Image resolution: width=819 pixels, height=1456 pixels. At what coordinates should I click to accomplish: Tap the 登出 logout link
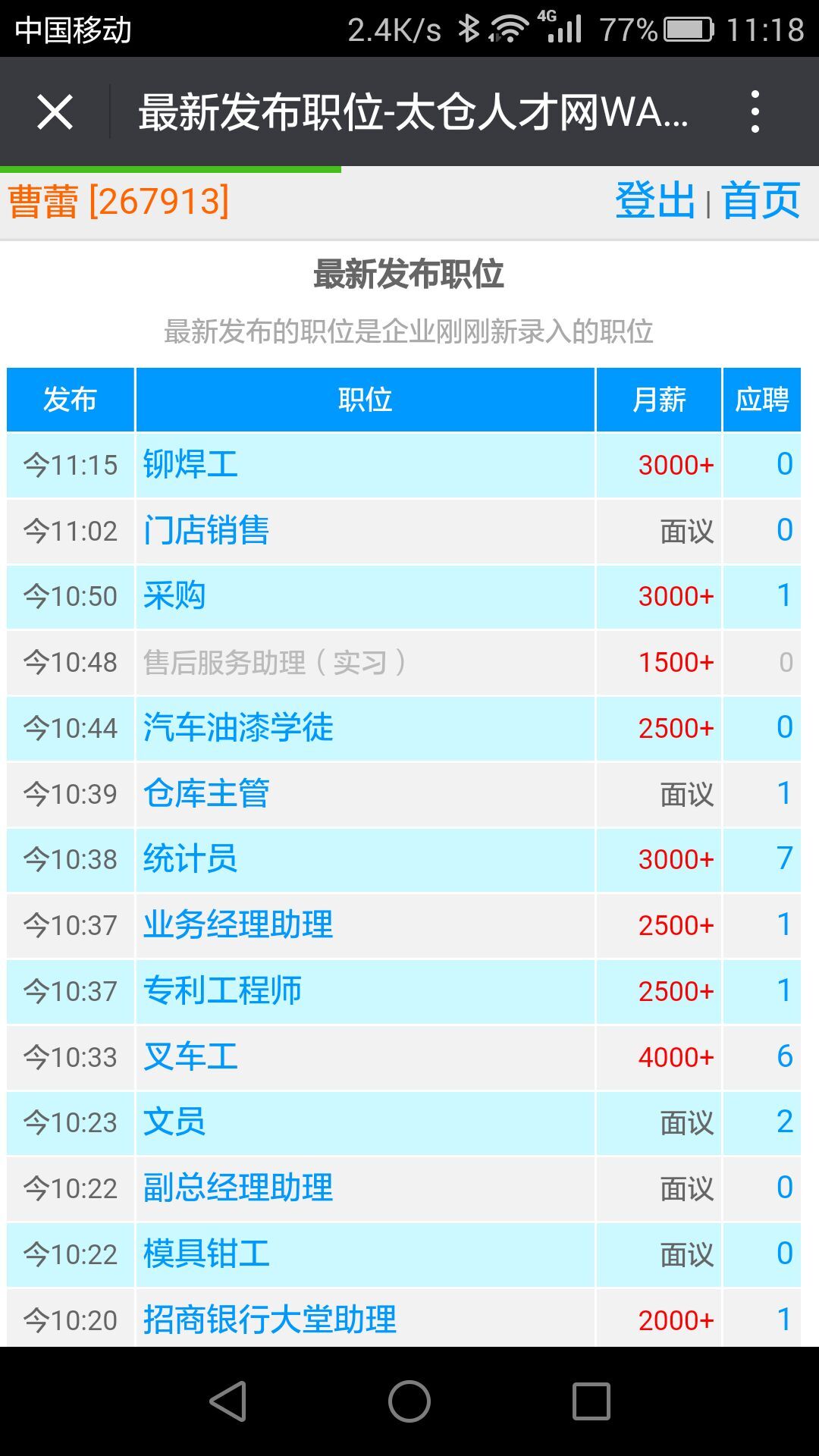pos(654,200)
